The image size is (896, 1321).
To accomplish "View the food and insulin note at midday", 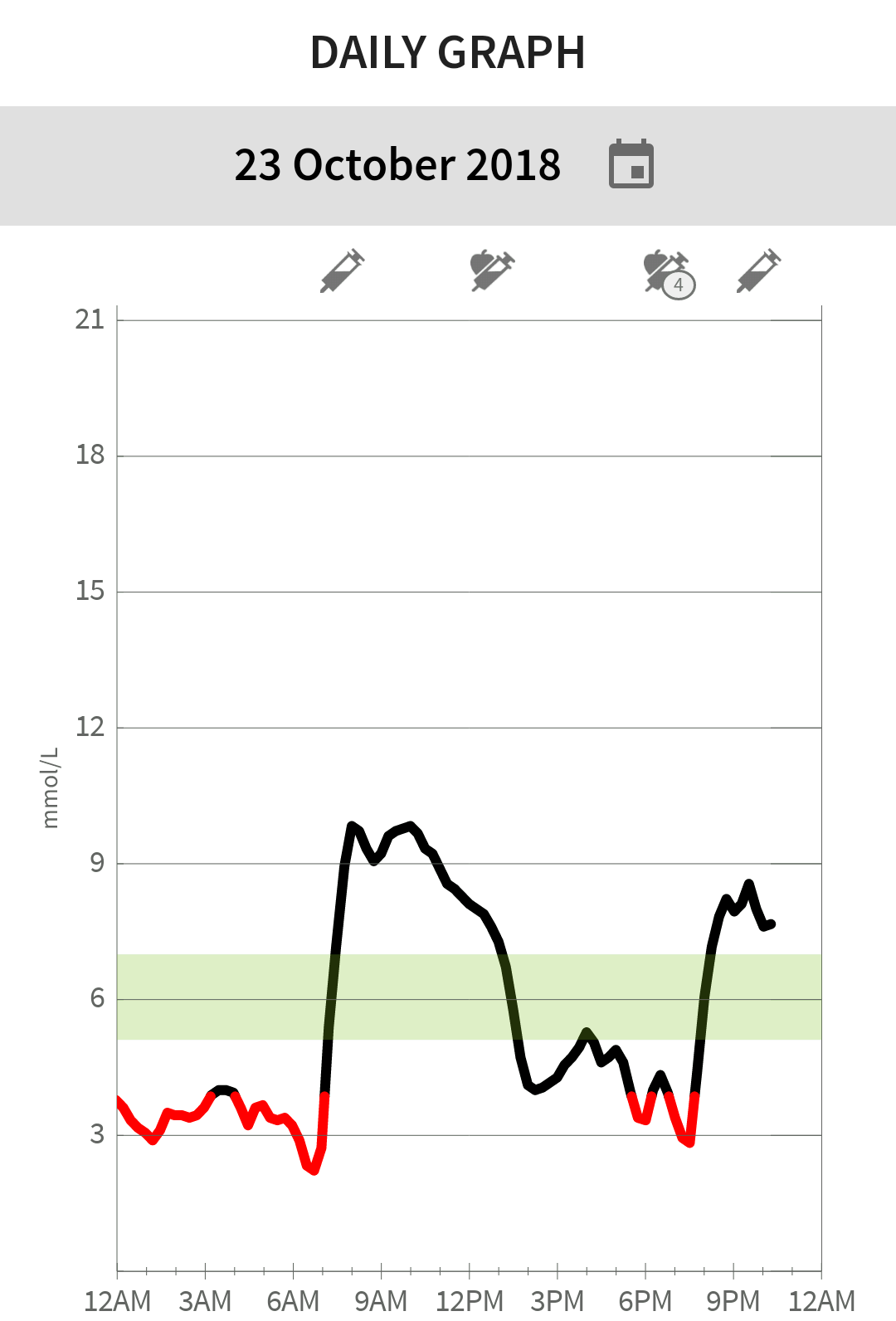I will 492,271.
